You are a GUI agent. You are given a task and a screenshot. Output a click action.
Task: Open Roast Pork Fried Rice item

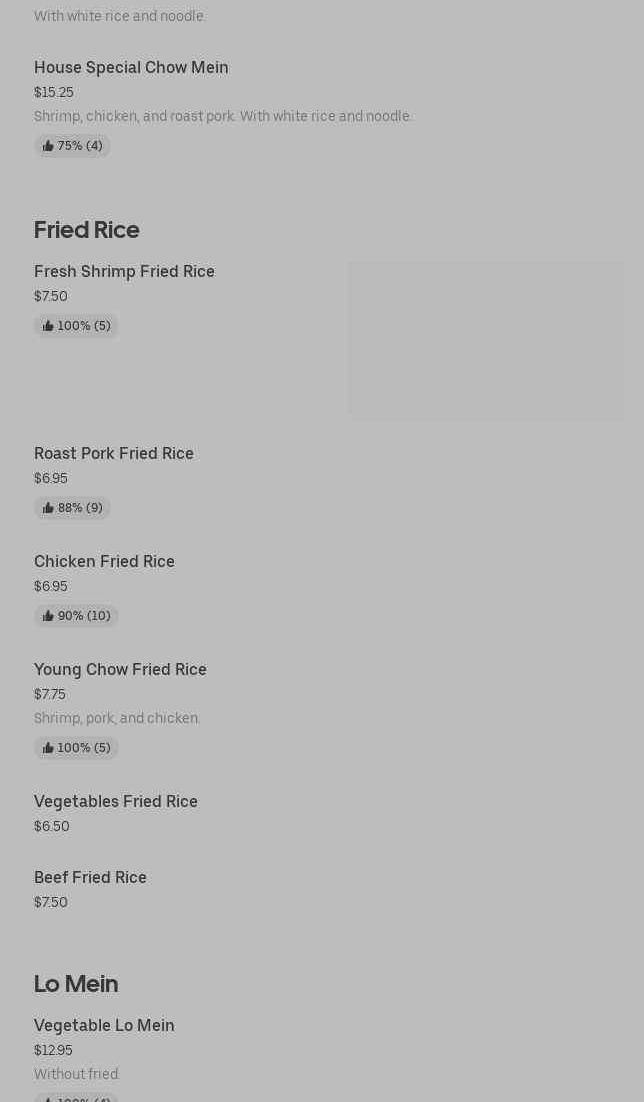click(x=114, y=454)
